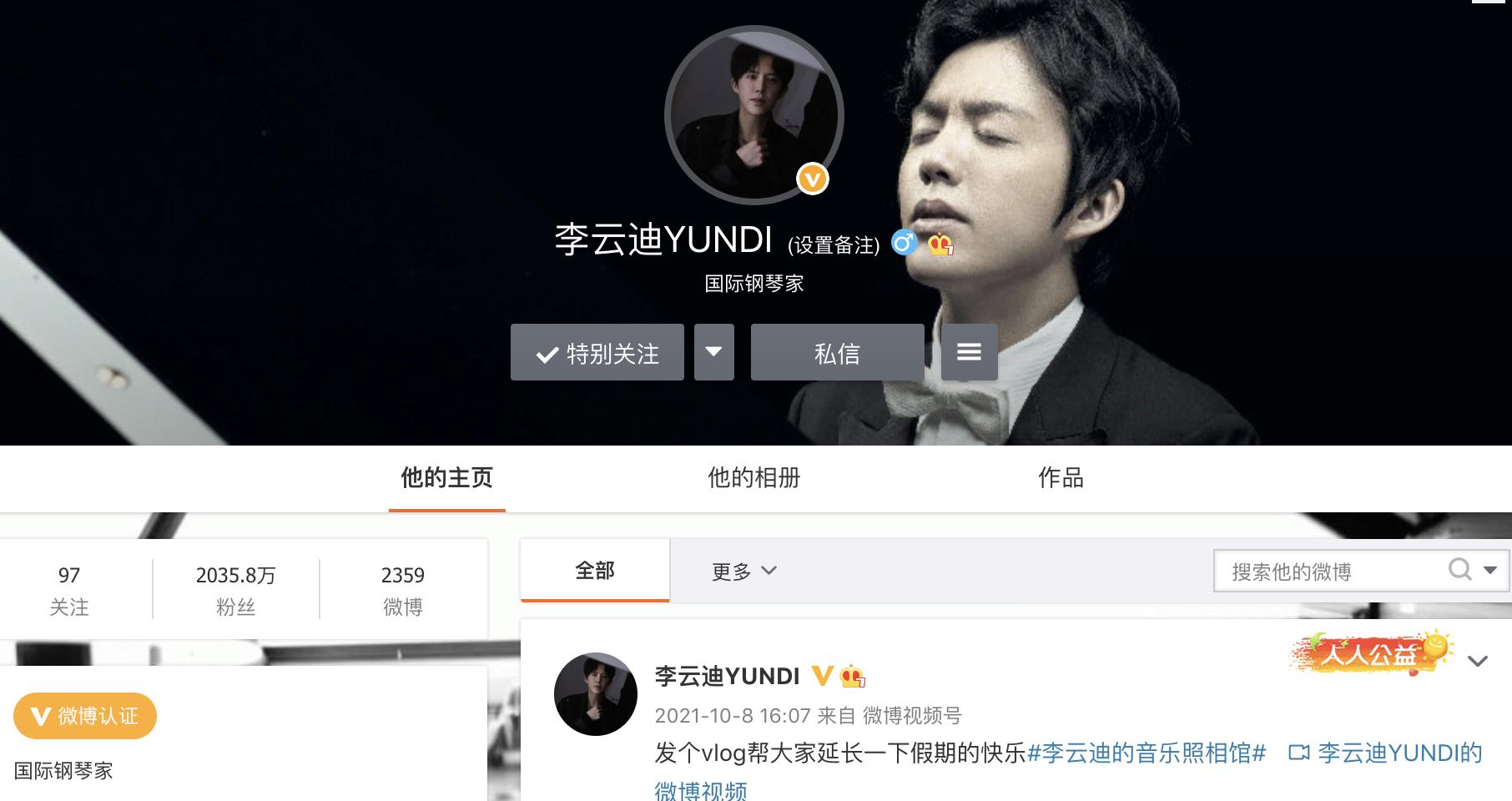Switch to the 他的相册 tab
Screen dimensions: 1512x801
[x=753, y=477]
